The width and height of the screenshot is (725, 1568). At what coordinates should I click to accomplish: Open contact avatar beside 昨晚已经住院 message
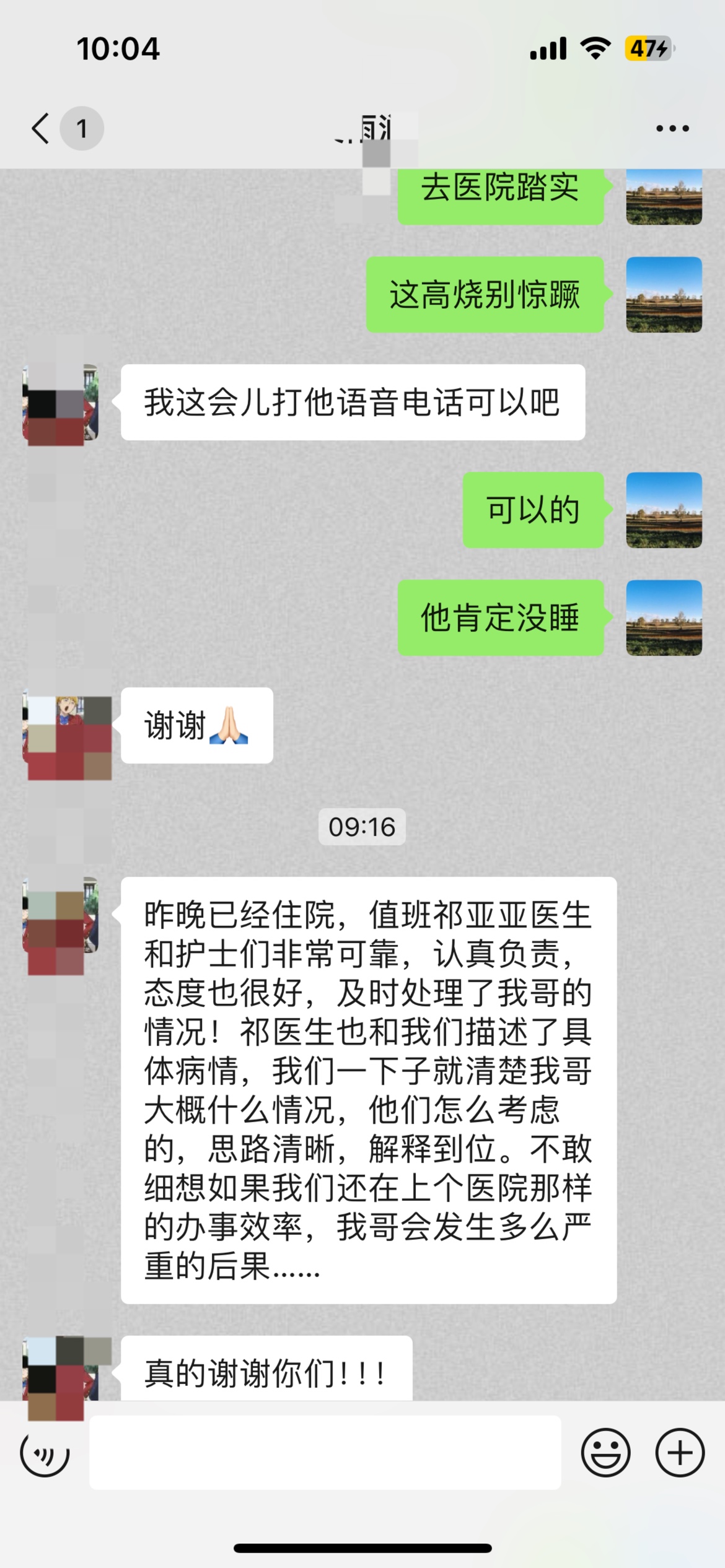(60, 917)
